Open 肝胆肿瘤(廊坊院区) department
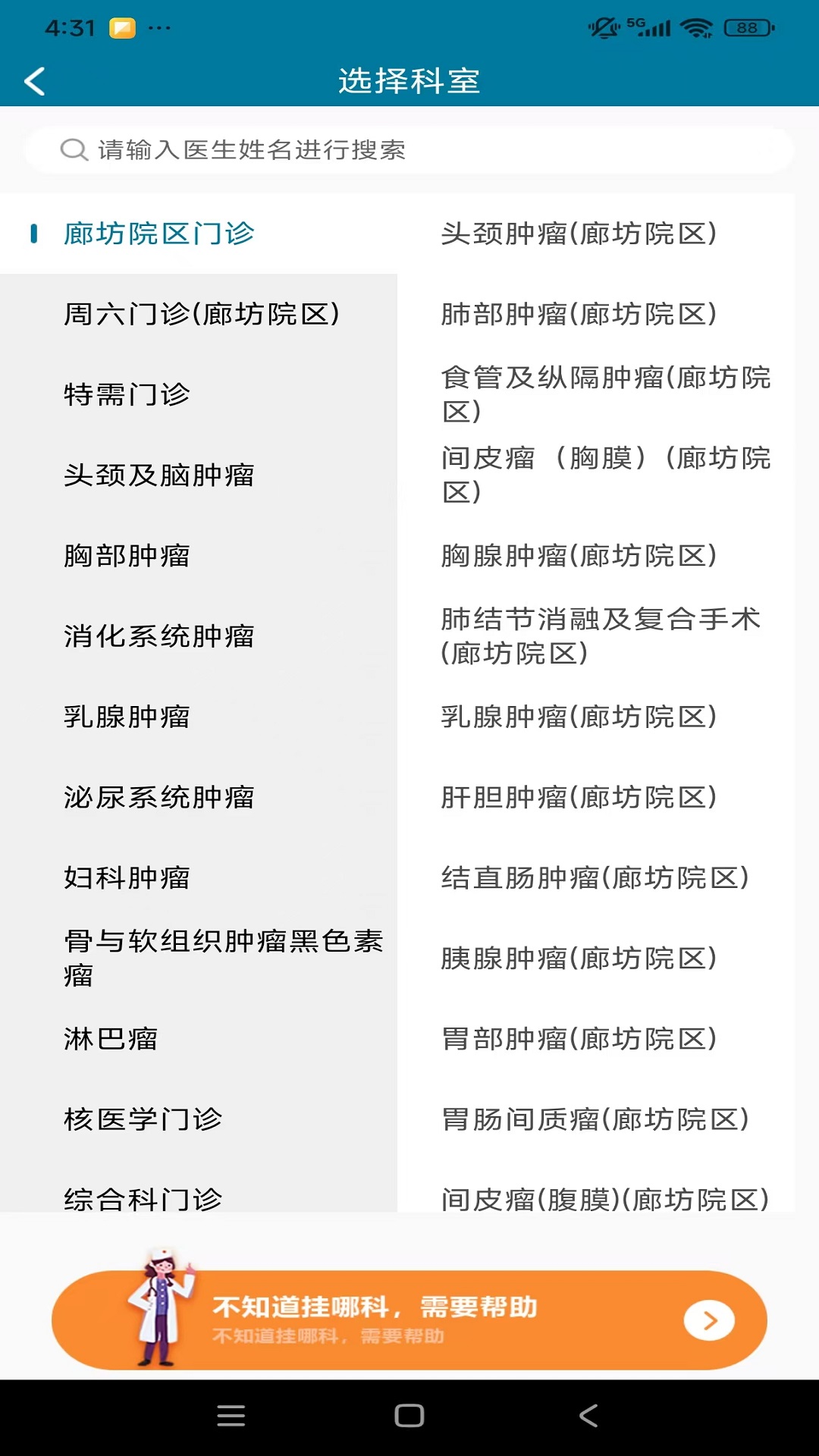 point(579,797)
